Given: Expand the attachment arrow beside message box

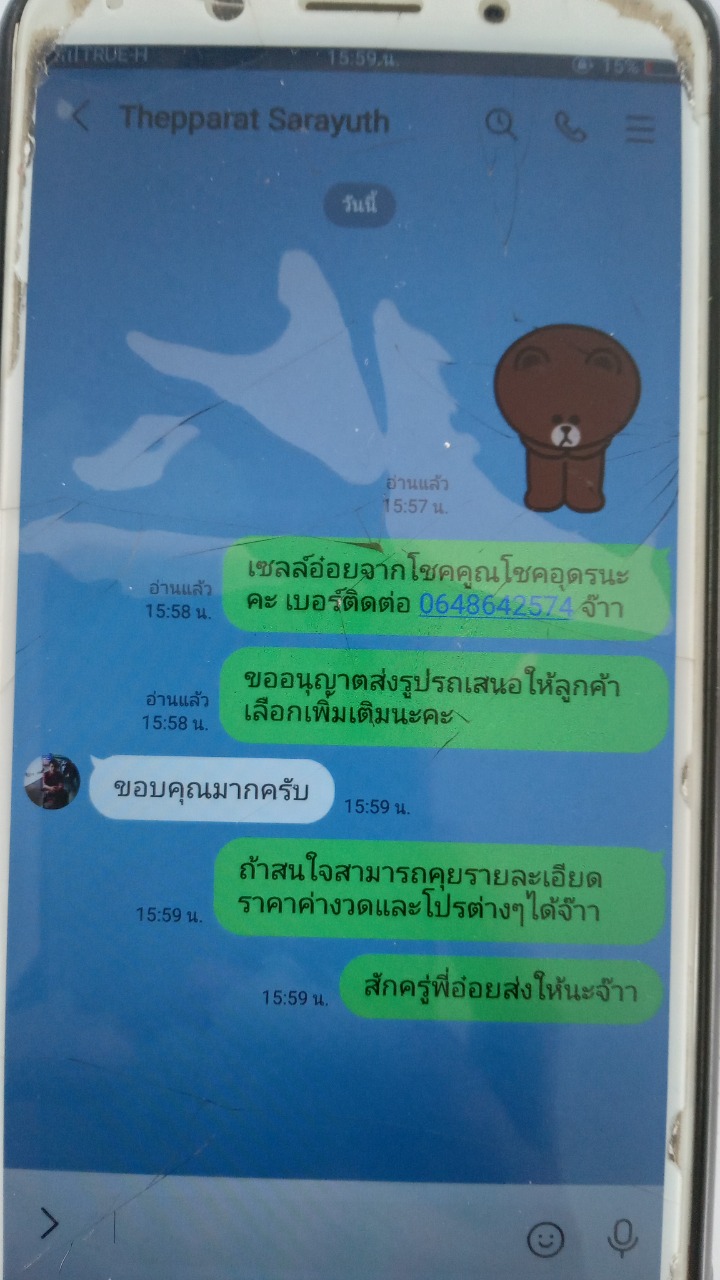Looking at the screenshot, I should tap(49, 1222).
